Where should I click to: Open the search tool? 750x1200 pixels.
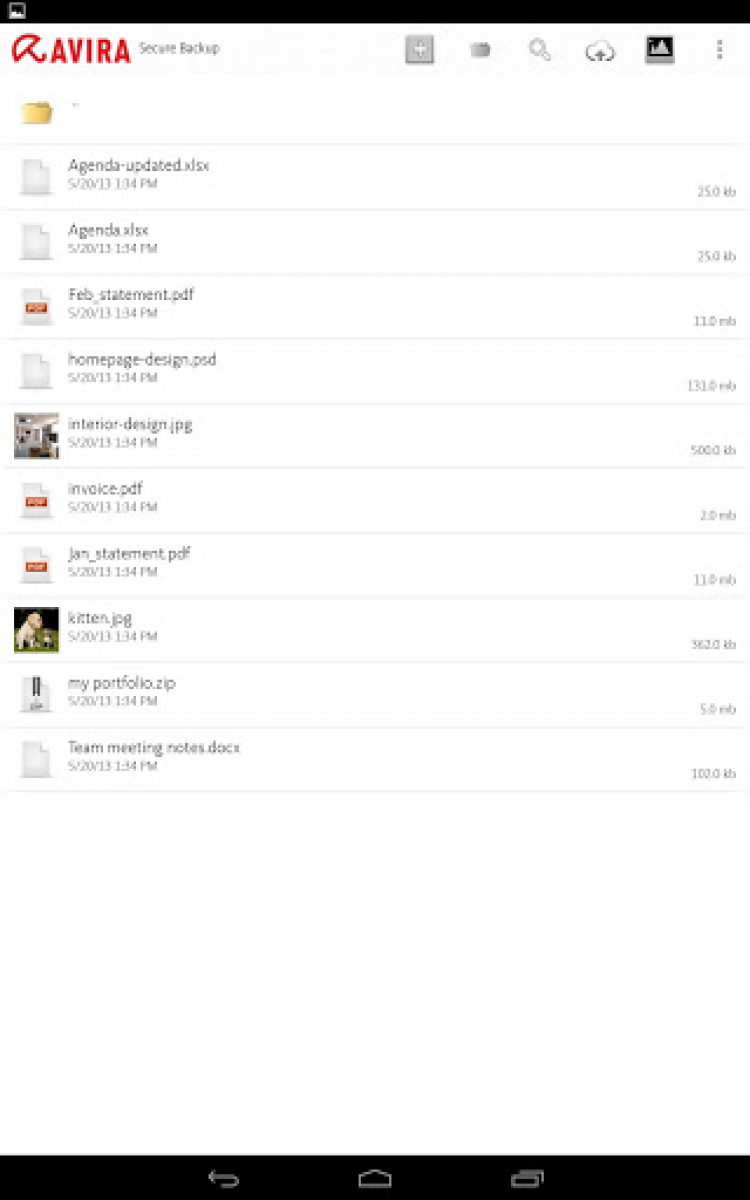click(x=540, y=50)
